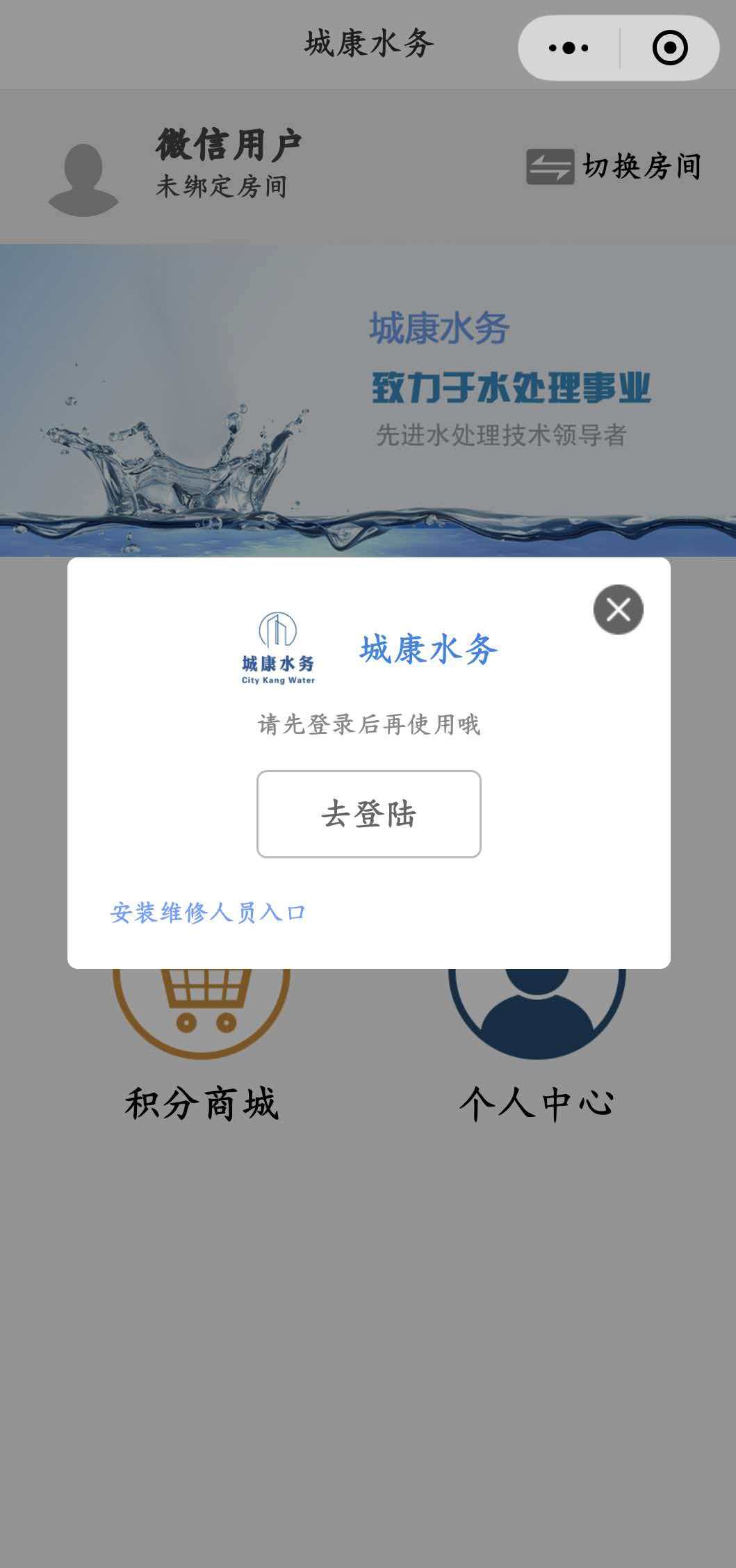Close the login prompt dialog
The image size is (736, 1568).
click(618, 610)
